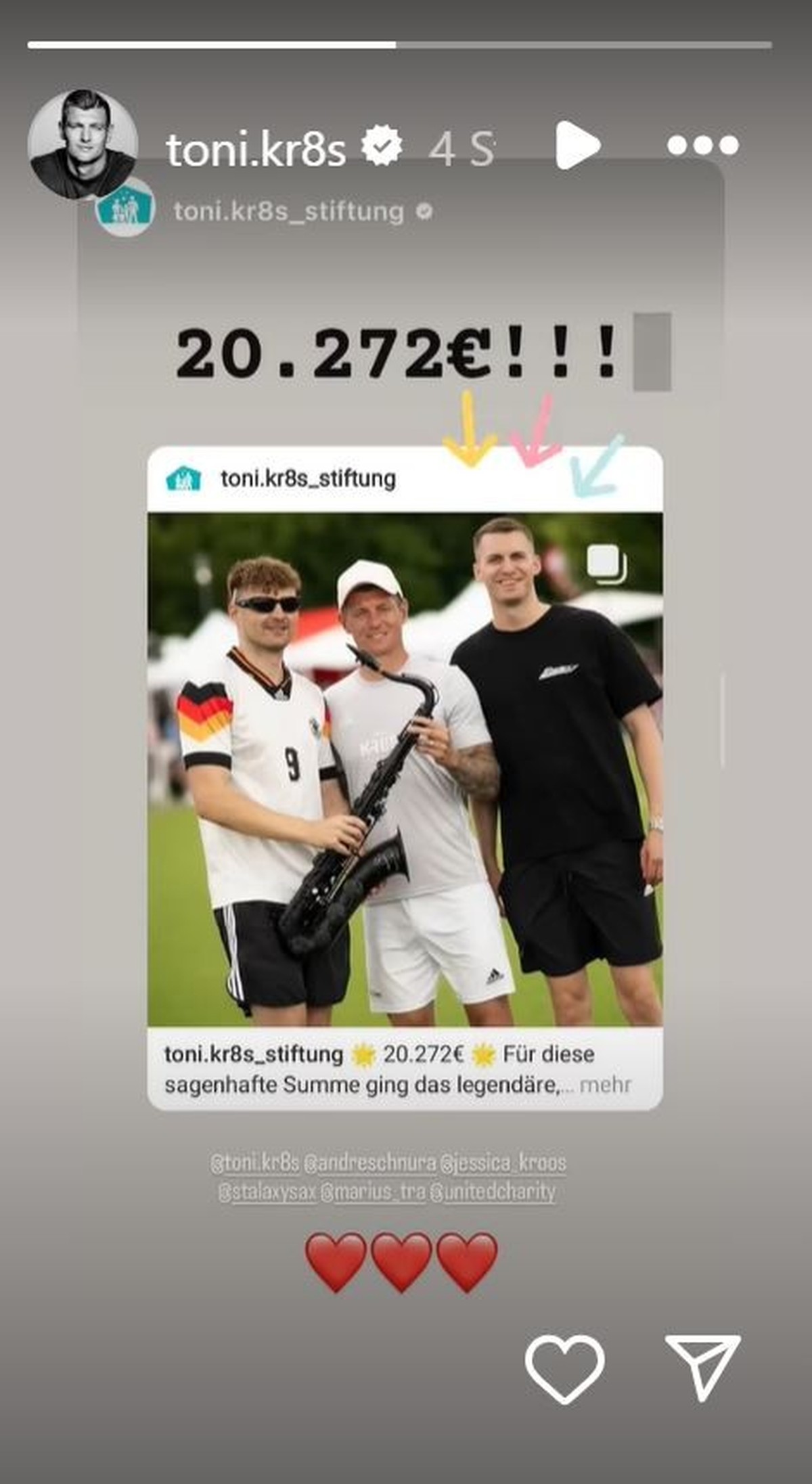Like this story with the heart
This screenshot has width=812, height=1484.
[x=564, y=1369]
